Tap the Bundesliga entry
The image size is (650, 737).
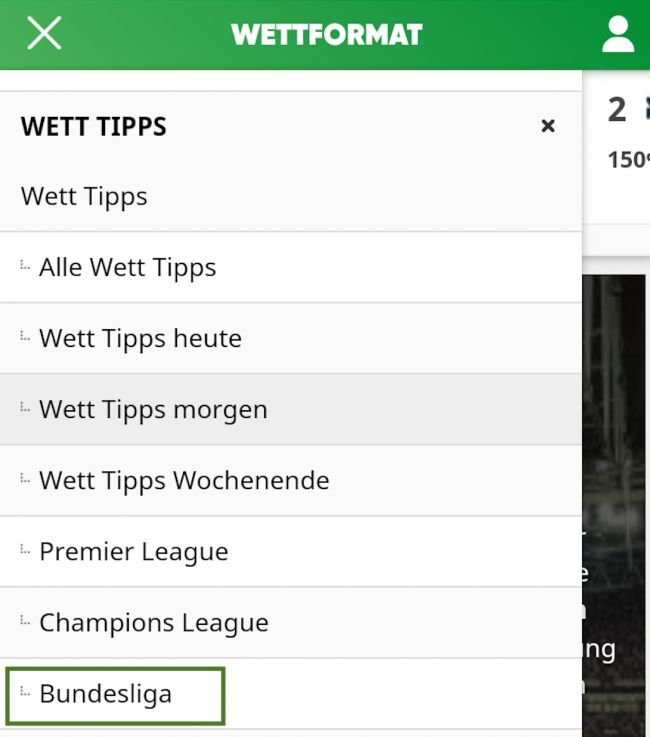[106, 694]
